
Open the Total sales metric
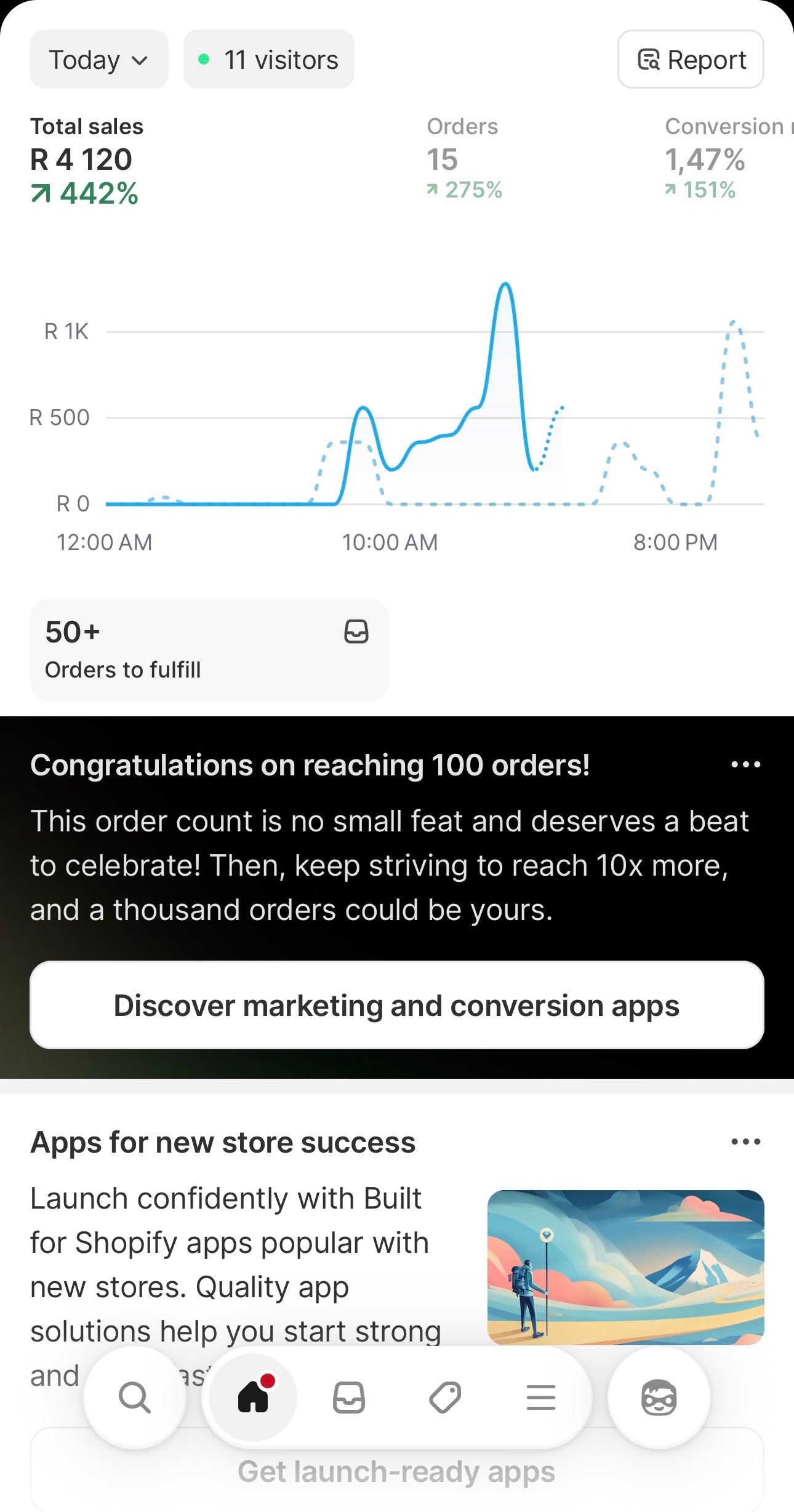point(86,160)
